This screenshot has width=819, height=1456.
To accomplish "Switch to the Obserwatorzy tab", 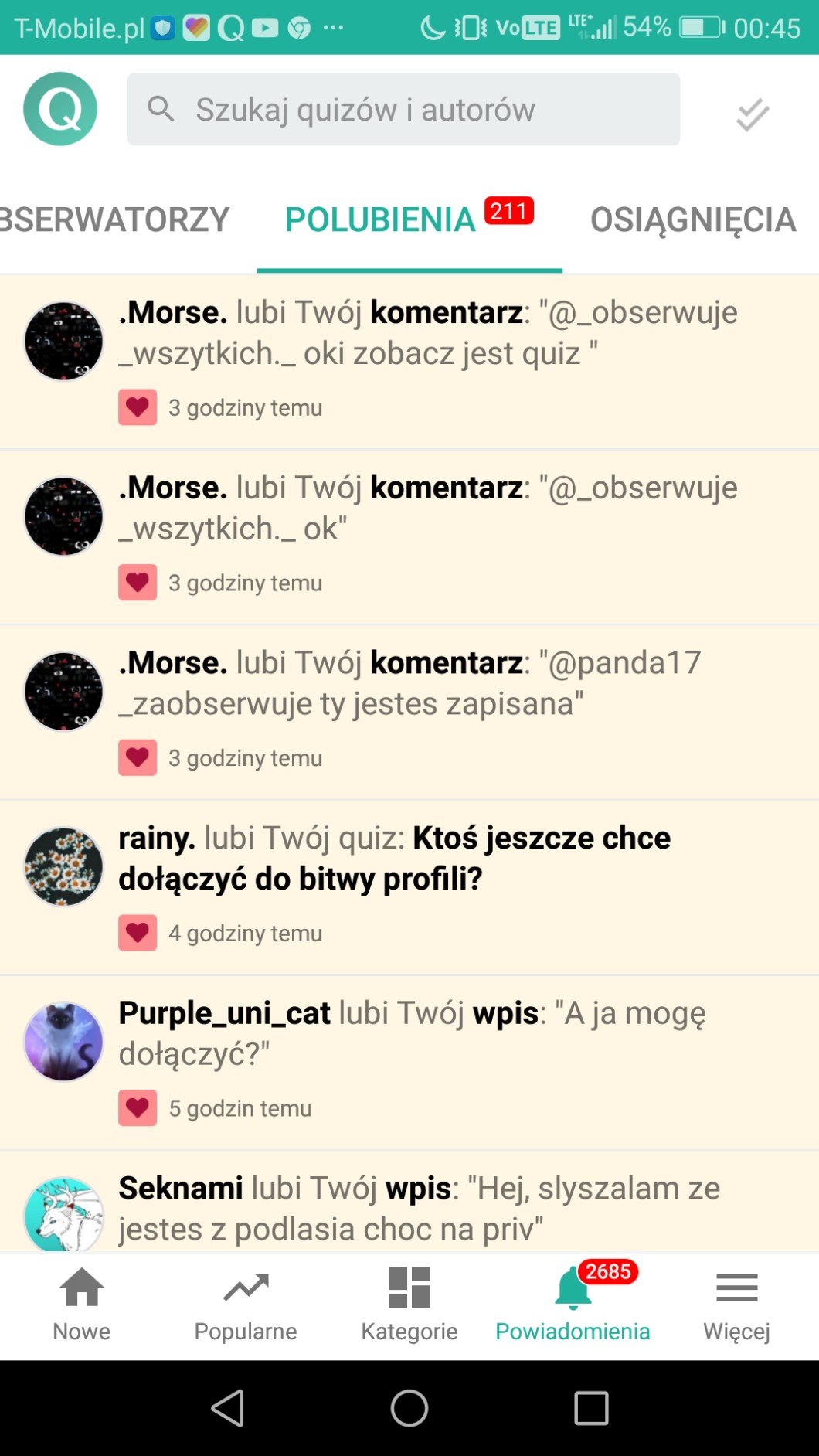I will [x=114, y=220].
